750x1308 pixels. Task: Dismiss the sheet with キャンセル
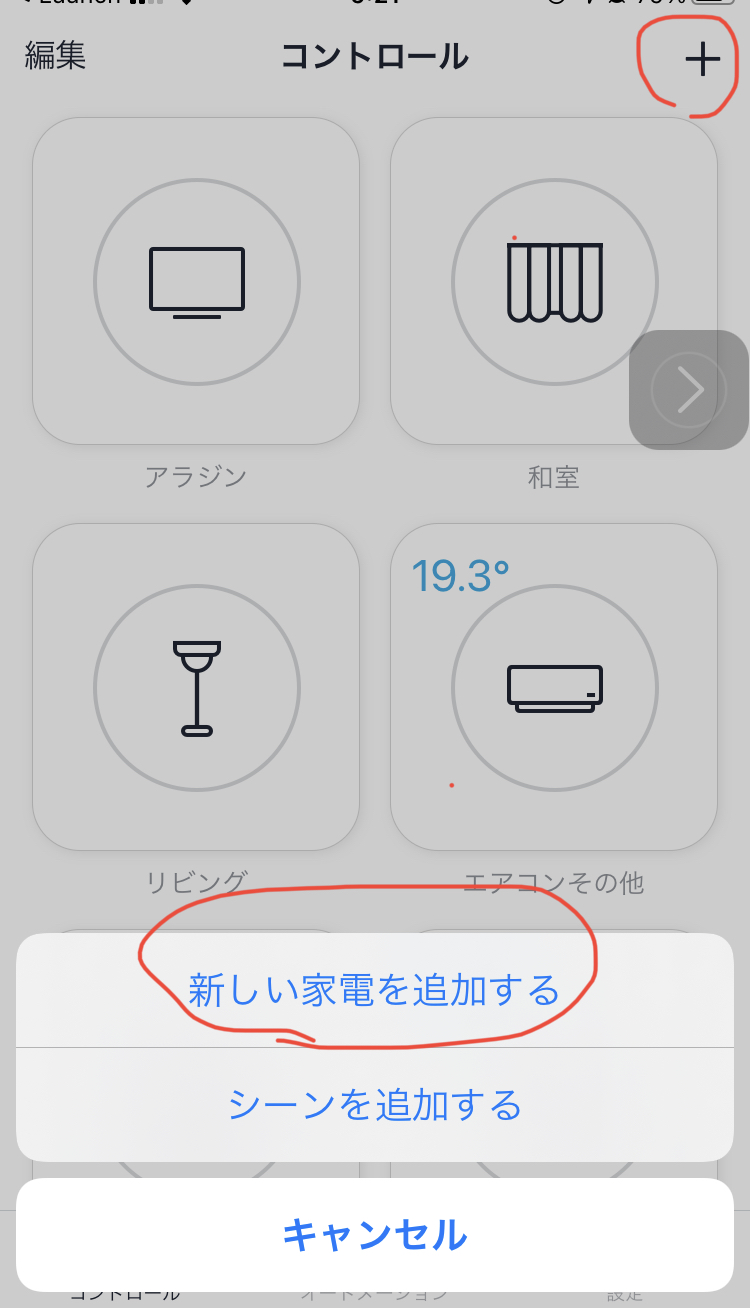point(374,1235)
